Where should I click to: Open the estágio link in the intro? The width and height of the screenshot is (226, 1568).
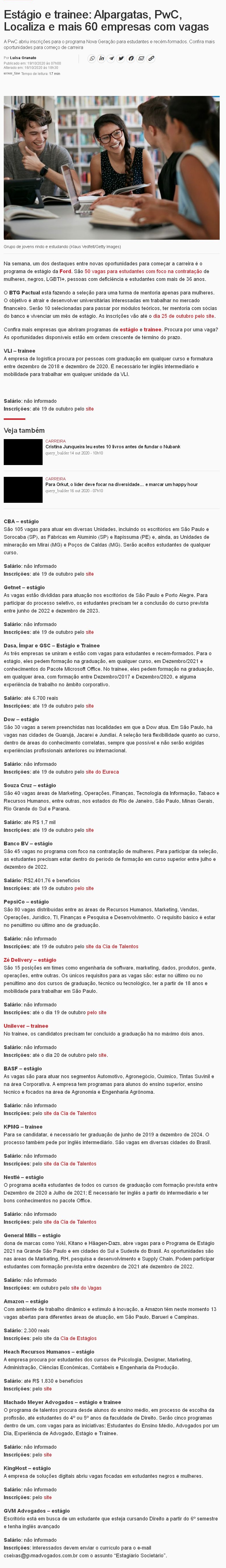pyautogui.click(x=129, y=329)
